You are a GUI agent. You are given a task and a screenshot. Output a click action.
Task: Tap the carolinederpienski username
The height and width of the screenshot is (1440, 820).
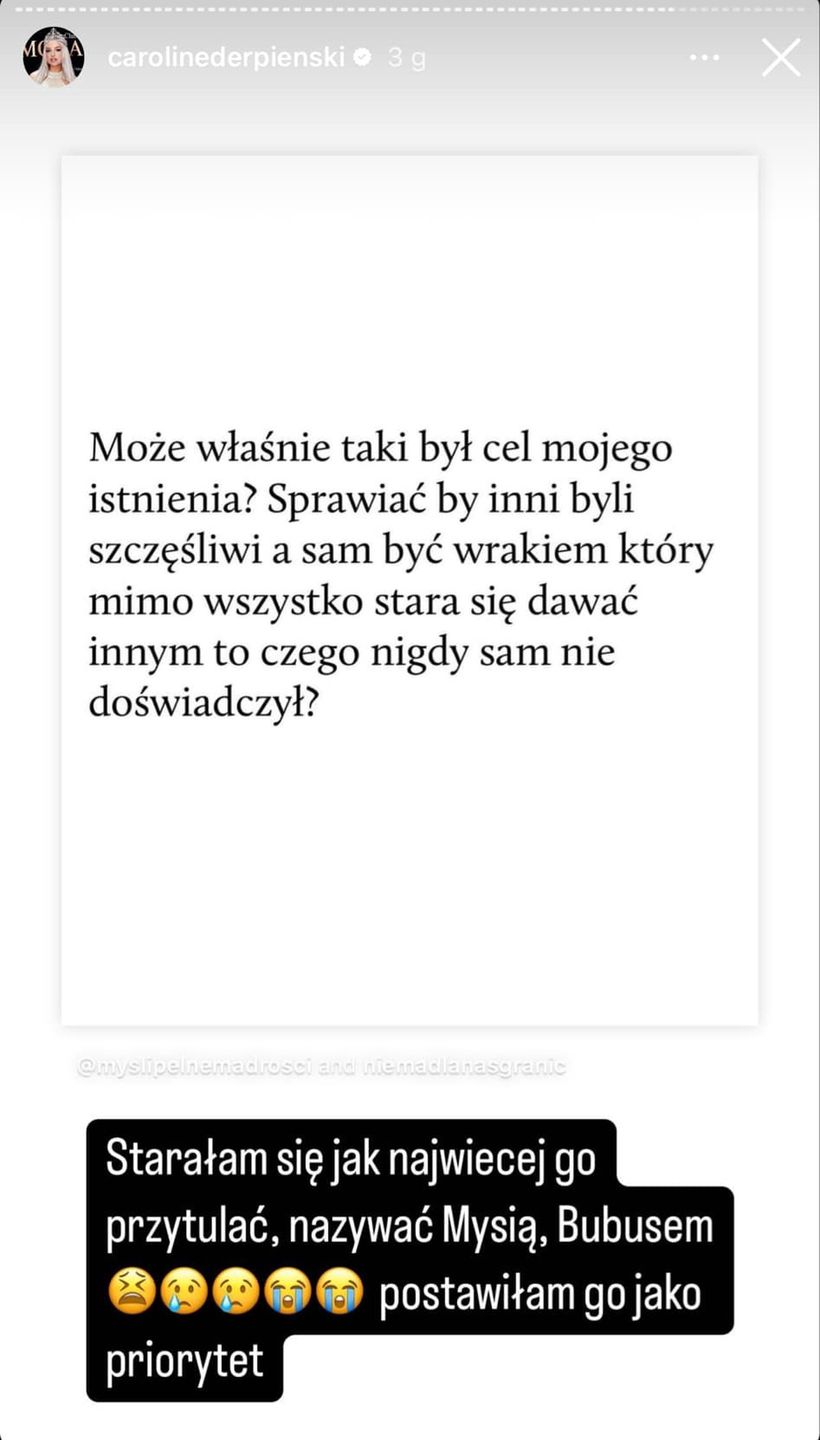click(x=226, y=58)
